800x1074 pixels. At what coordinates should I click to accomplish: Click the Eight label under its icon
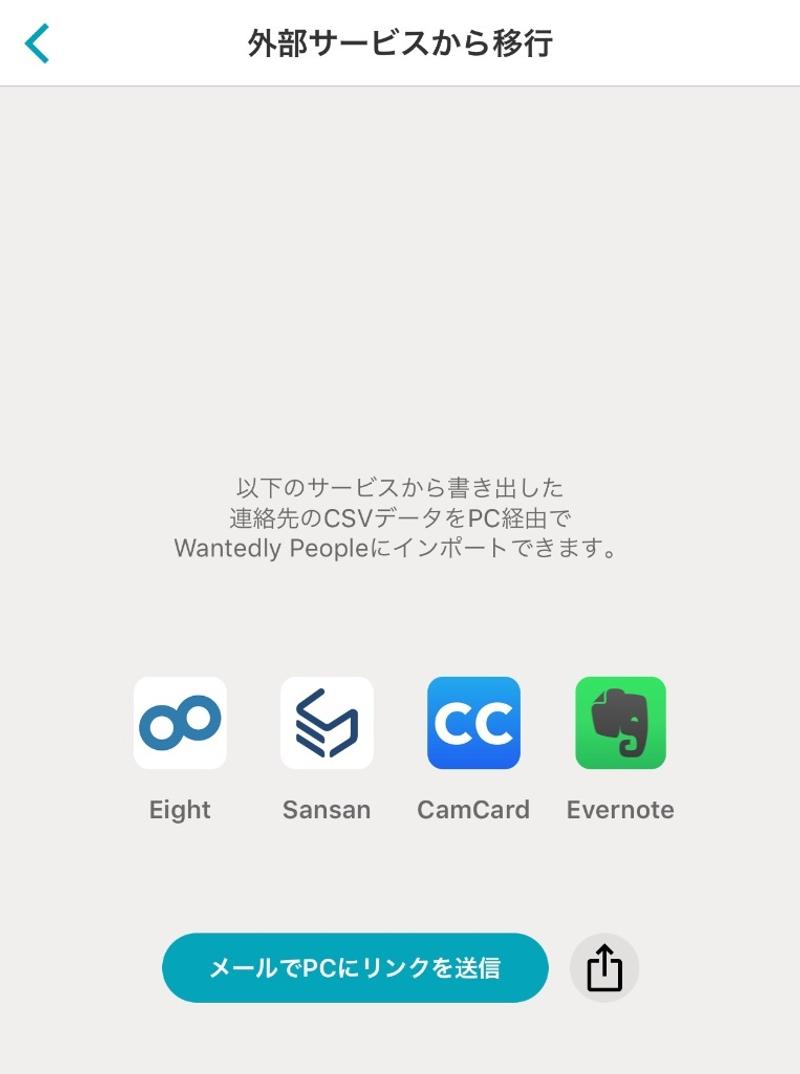coord(180,810)
